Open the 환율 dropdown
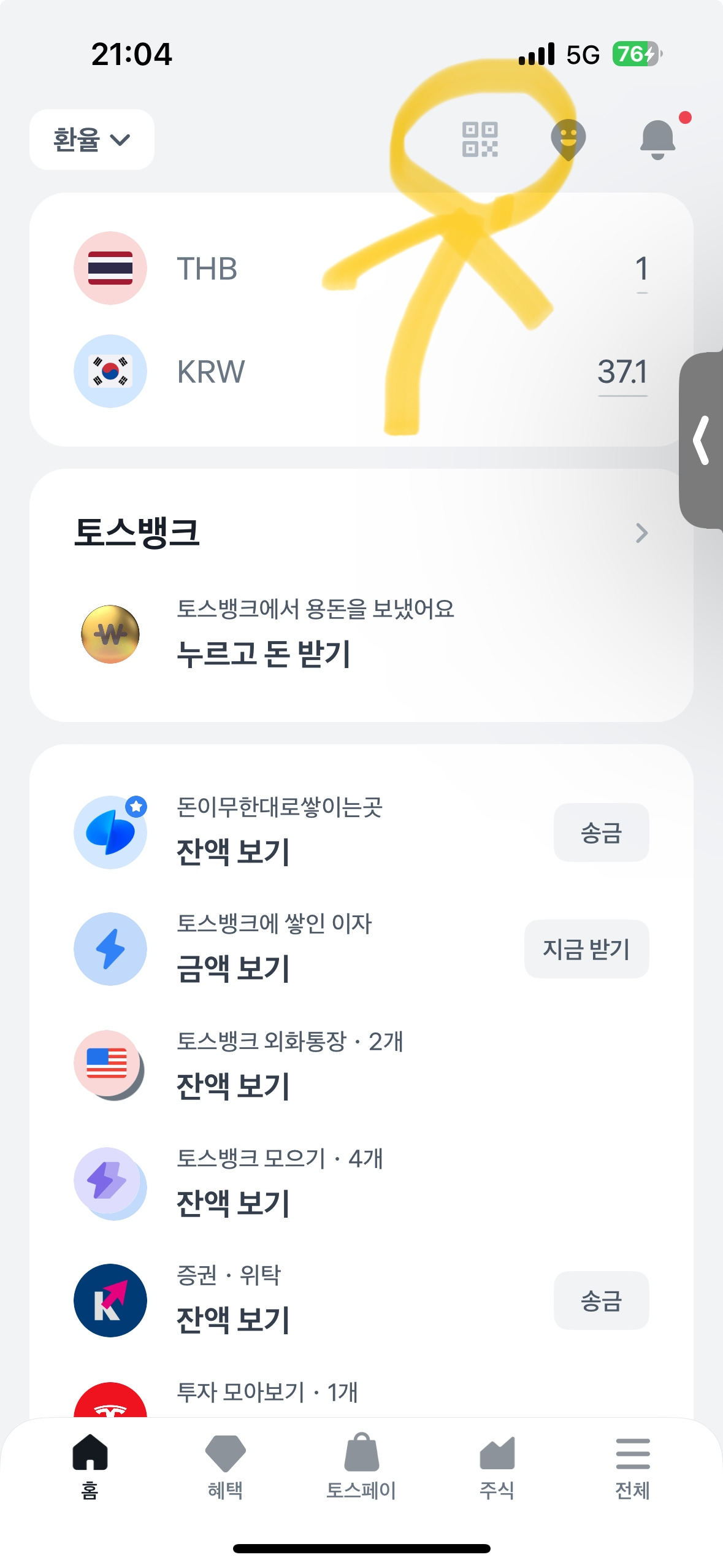The image size is (723, 1568). click(x=92, y=140)
